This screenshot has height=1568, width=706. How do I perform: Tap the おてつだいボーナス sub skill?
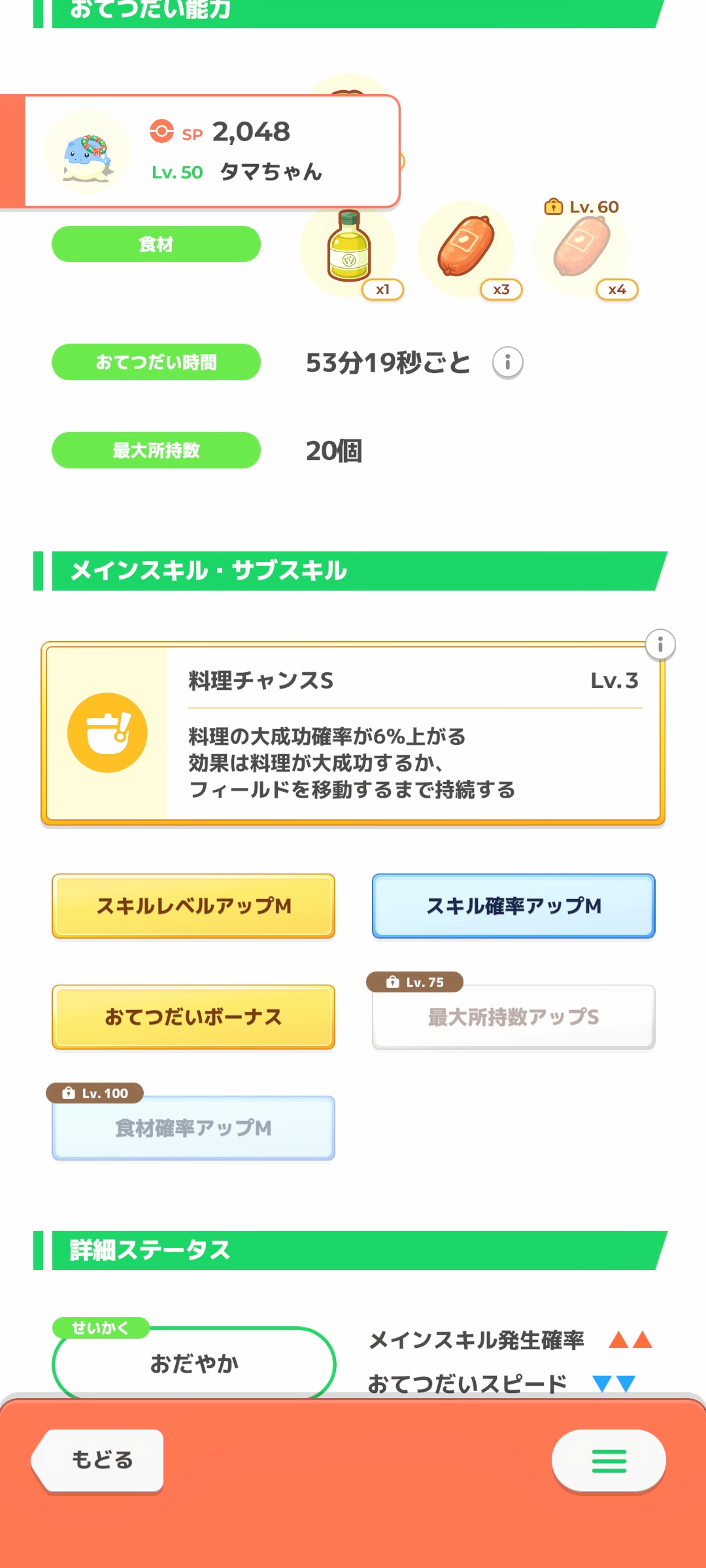(193, 1017)
